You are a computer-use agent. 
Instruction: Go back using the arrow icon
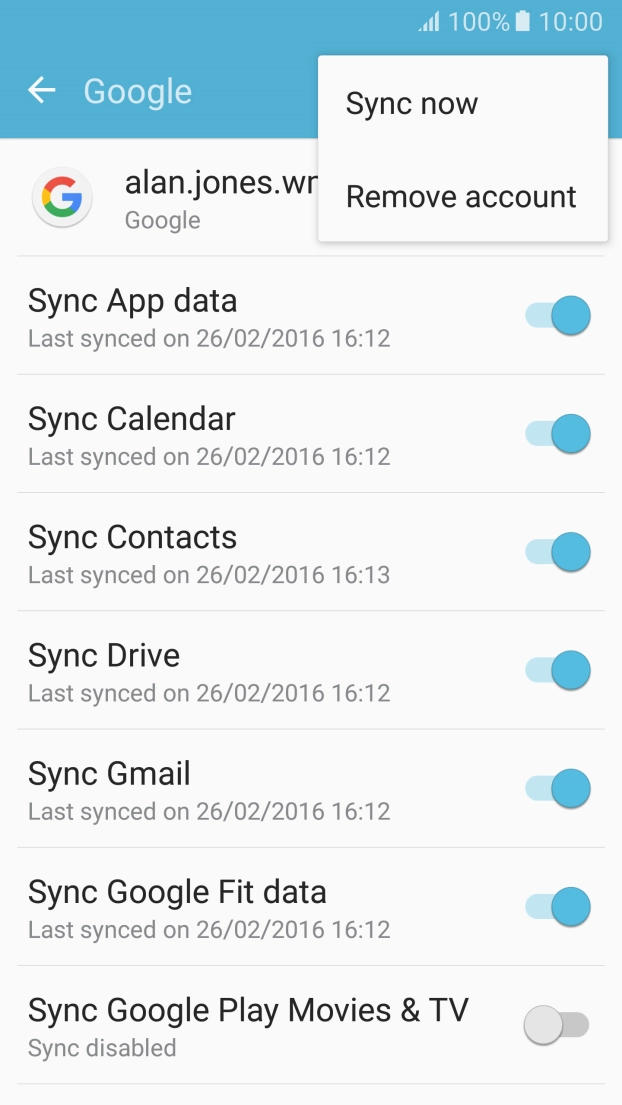pyautogui.click(x=42, y=91)
